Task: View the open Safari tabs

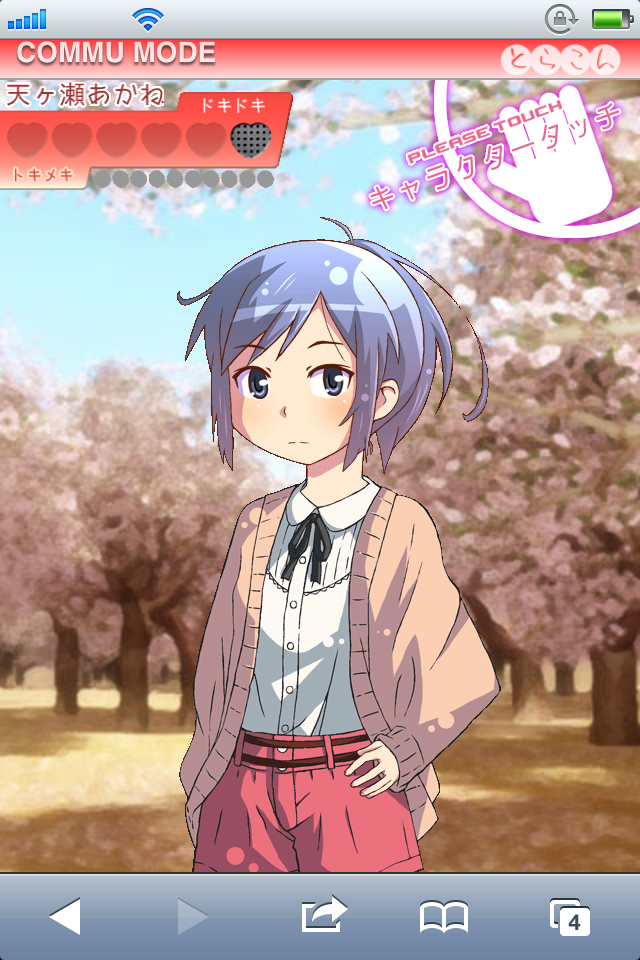Action: [x=570, y=916]
